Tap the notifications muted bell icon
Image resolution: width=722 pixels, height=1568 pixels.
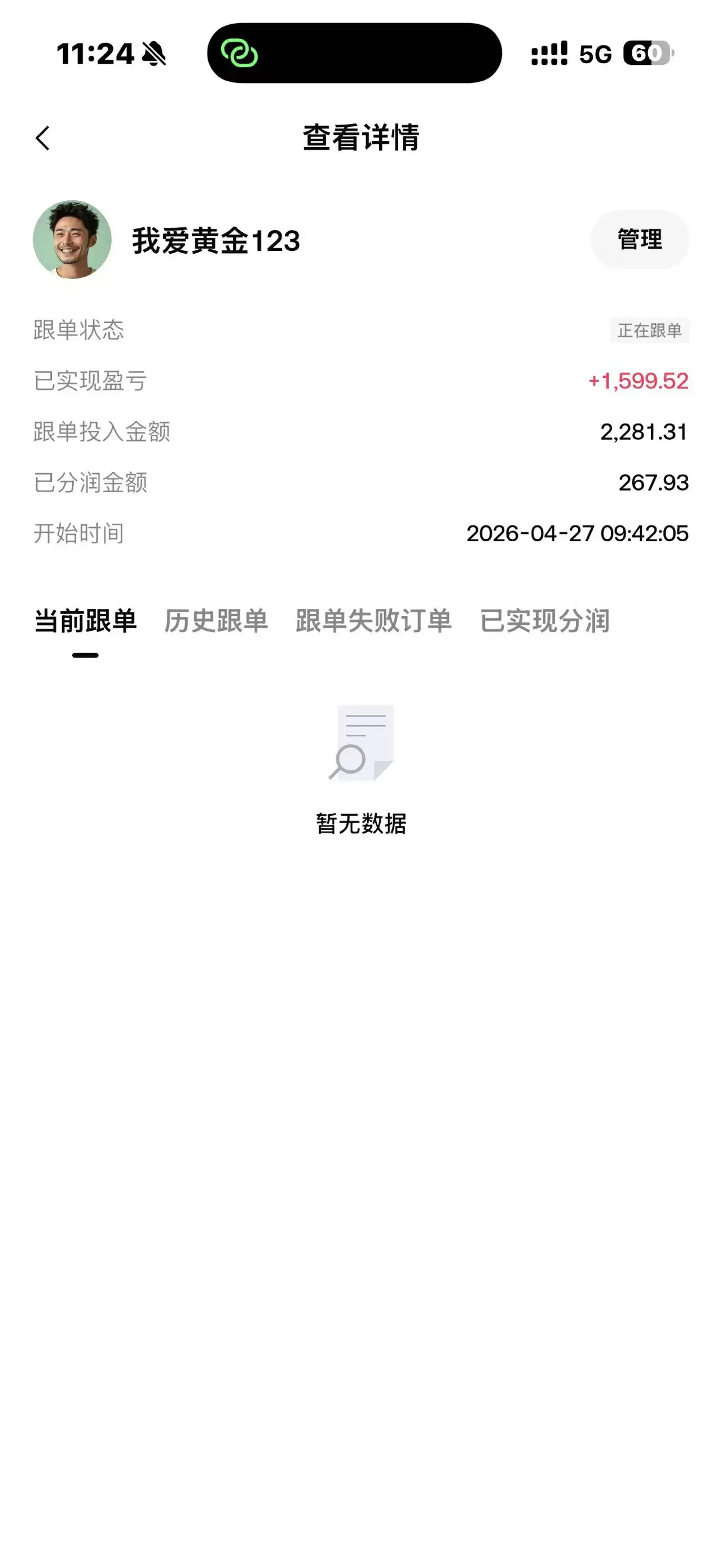tap(154, 54)
